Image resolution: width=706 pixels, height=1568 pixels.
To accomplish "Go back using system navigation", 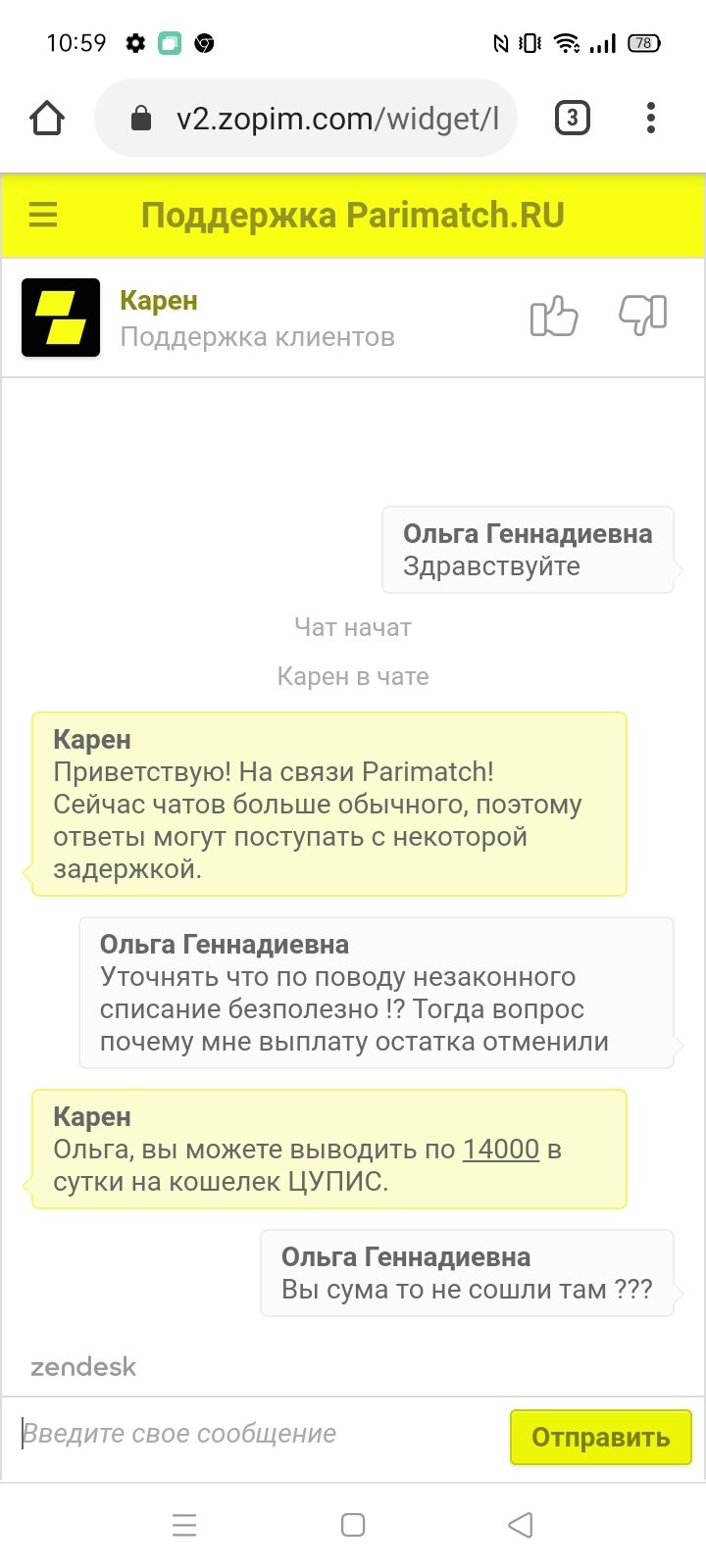I will pyautogui.click(x=521, y=1525).
